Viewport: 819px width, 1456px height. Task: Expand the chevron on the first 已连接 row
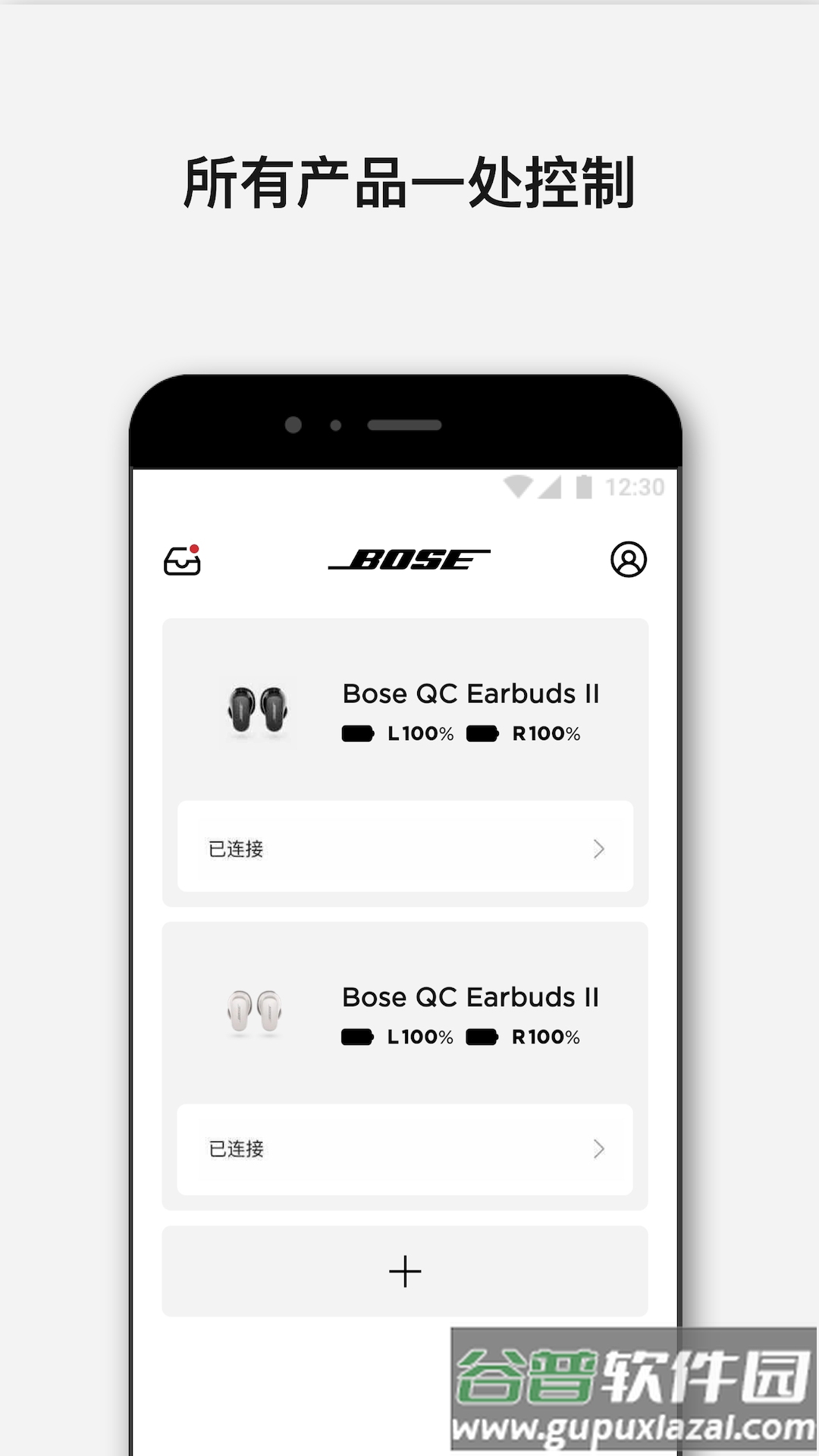point(599,849)
